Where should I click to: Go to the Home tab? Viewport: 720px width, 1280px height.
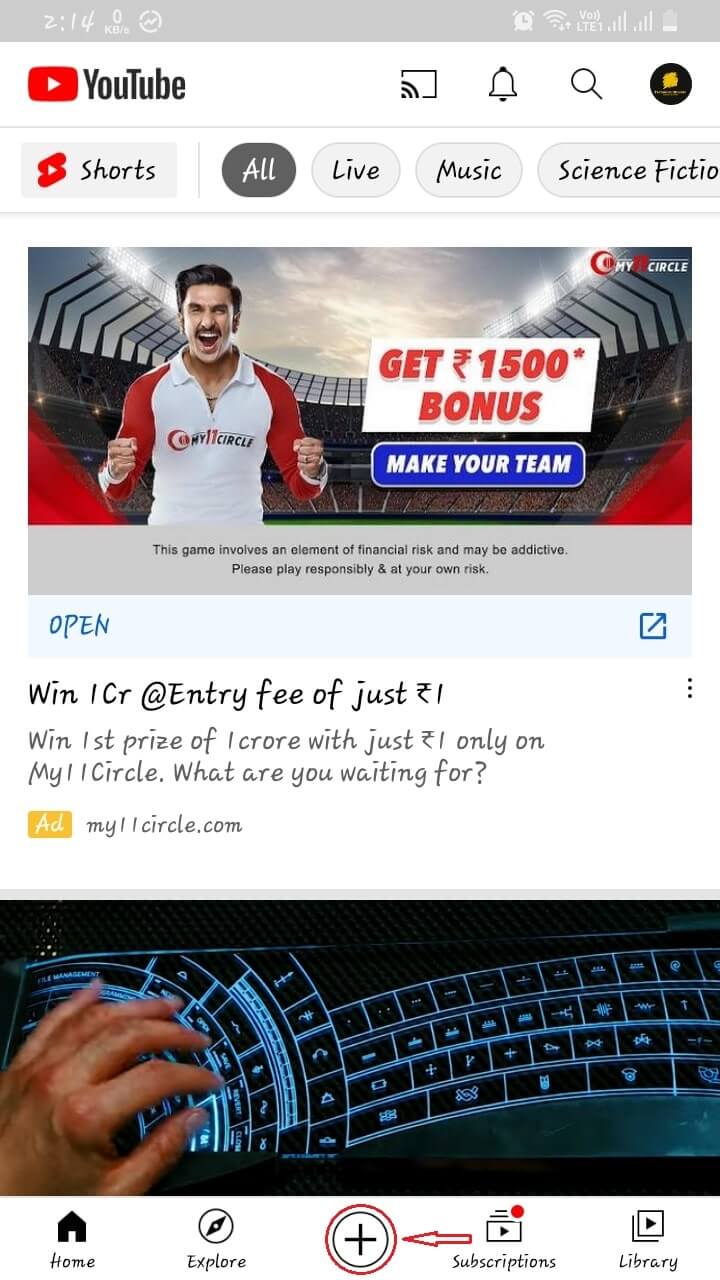pyautogui.click(x=72, y=1239)
